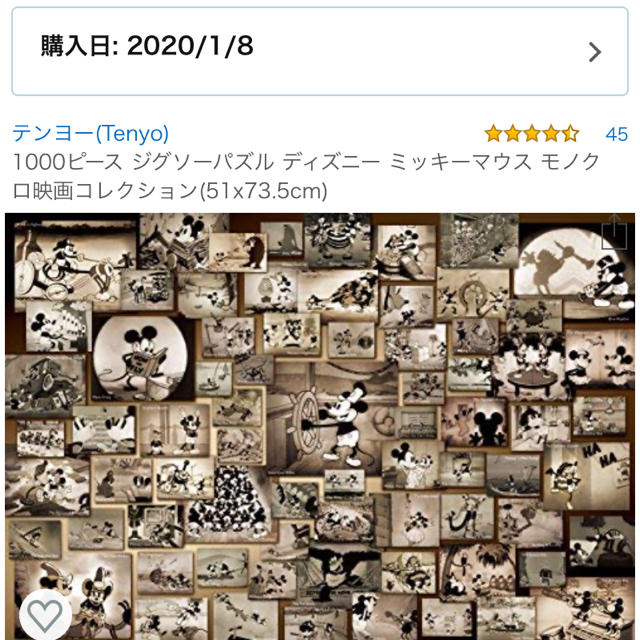
Task: Open the 購入日 2020/1/8 order details row
Action: (x=320, y=50)
